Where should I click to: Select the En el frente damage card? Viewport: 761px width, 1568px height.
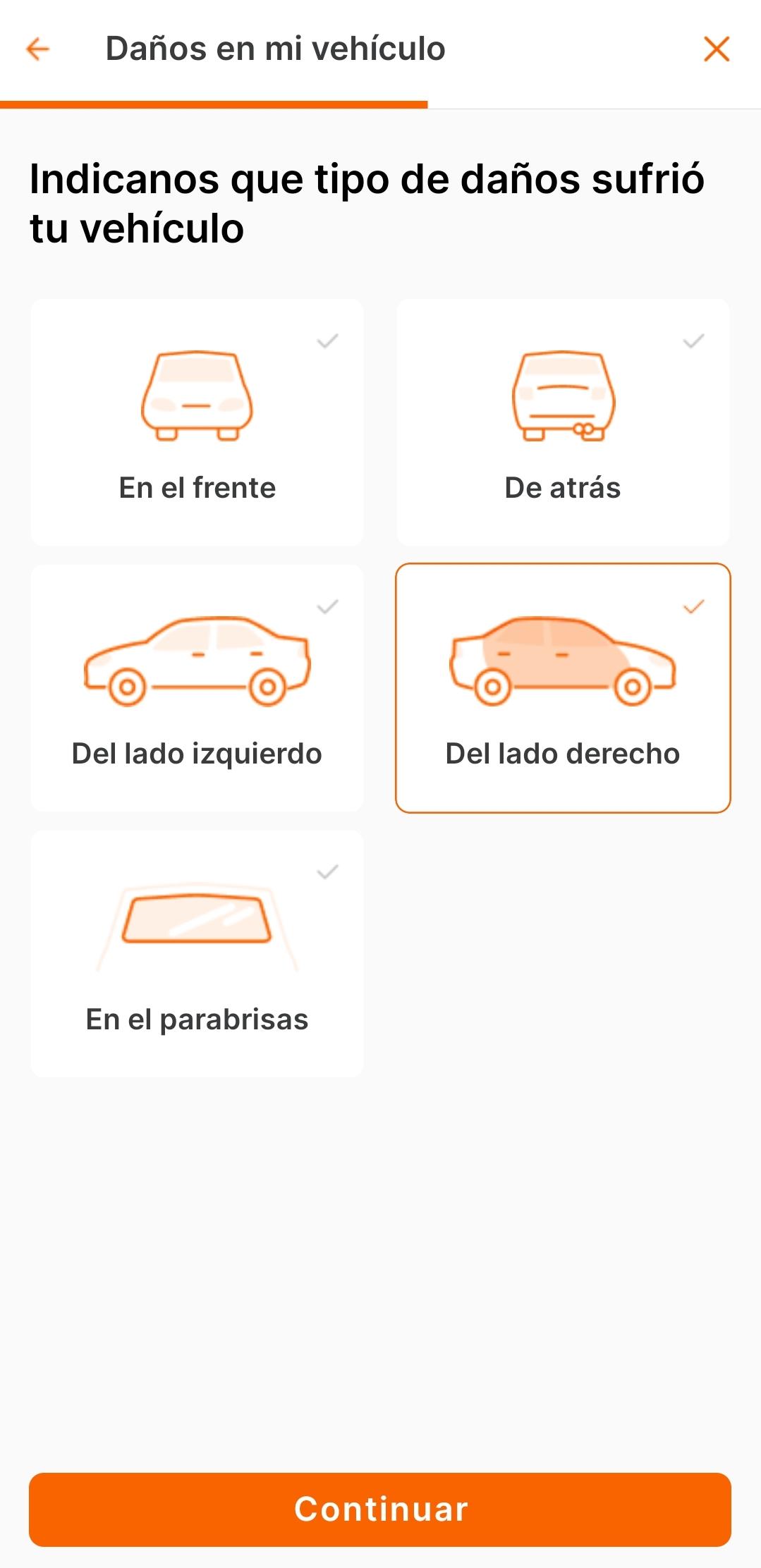click(x=197, y=422)
